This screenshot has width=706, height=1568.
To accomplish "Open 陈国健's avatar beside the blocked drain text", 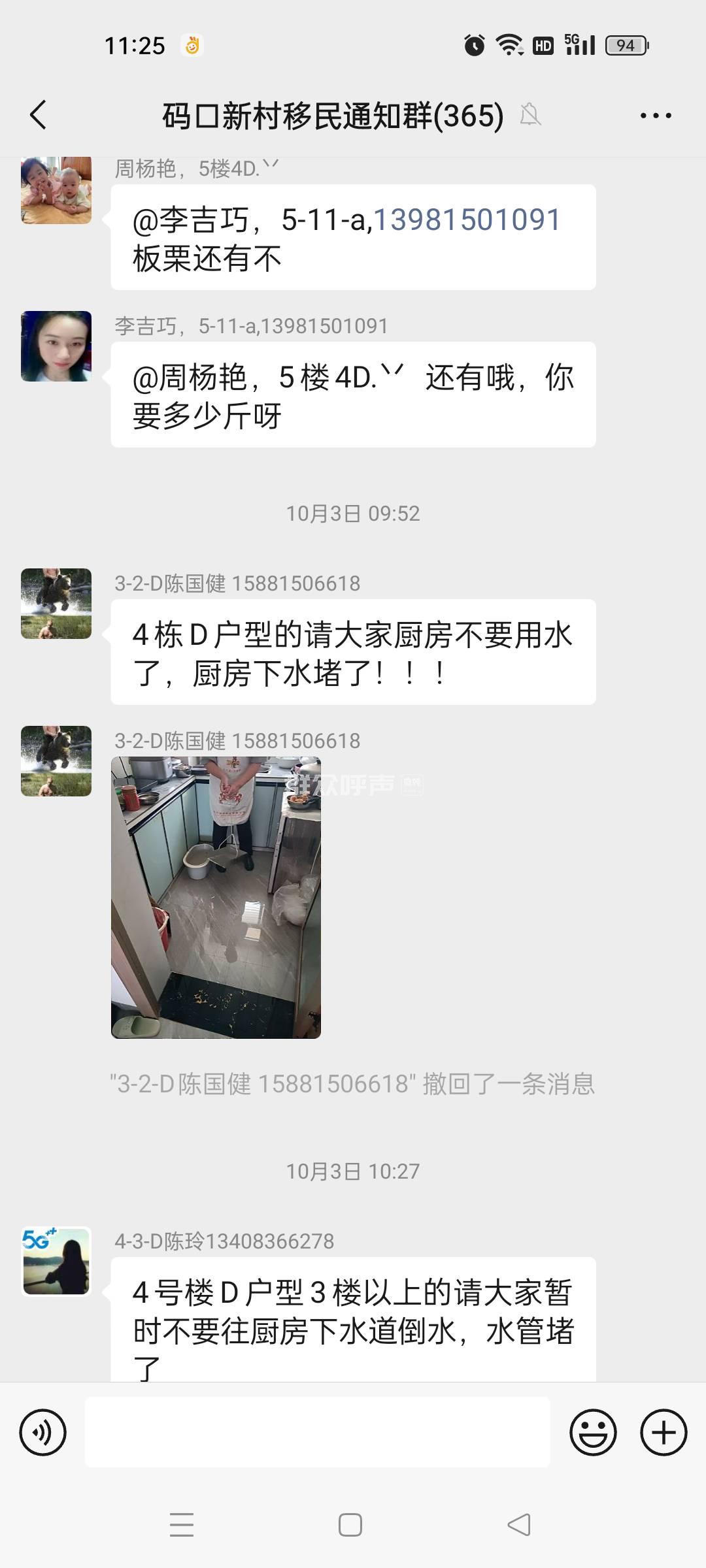I will (x=56, y=604).
